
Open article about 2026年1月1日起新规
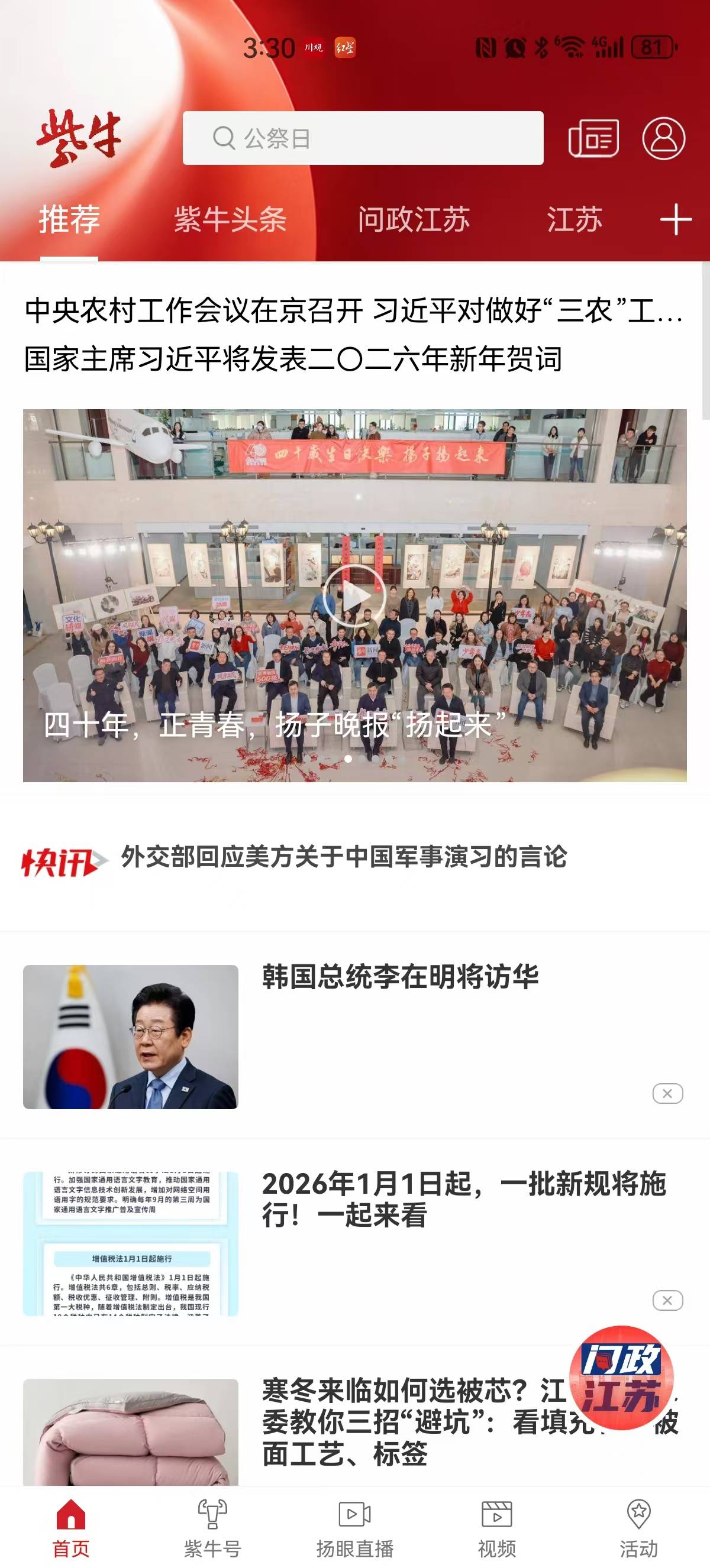tap(463, 1199)
